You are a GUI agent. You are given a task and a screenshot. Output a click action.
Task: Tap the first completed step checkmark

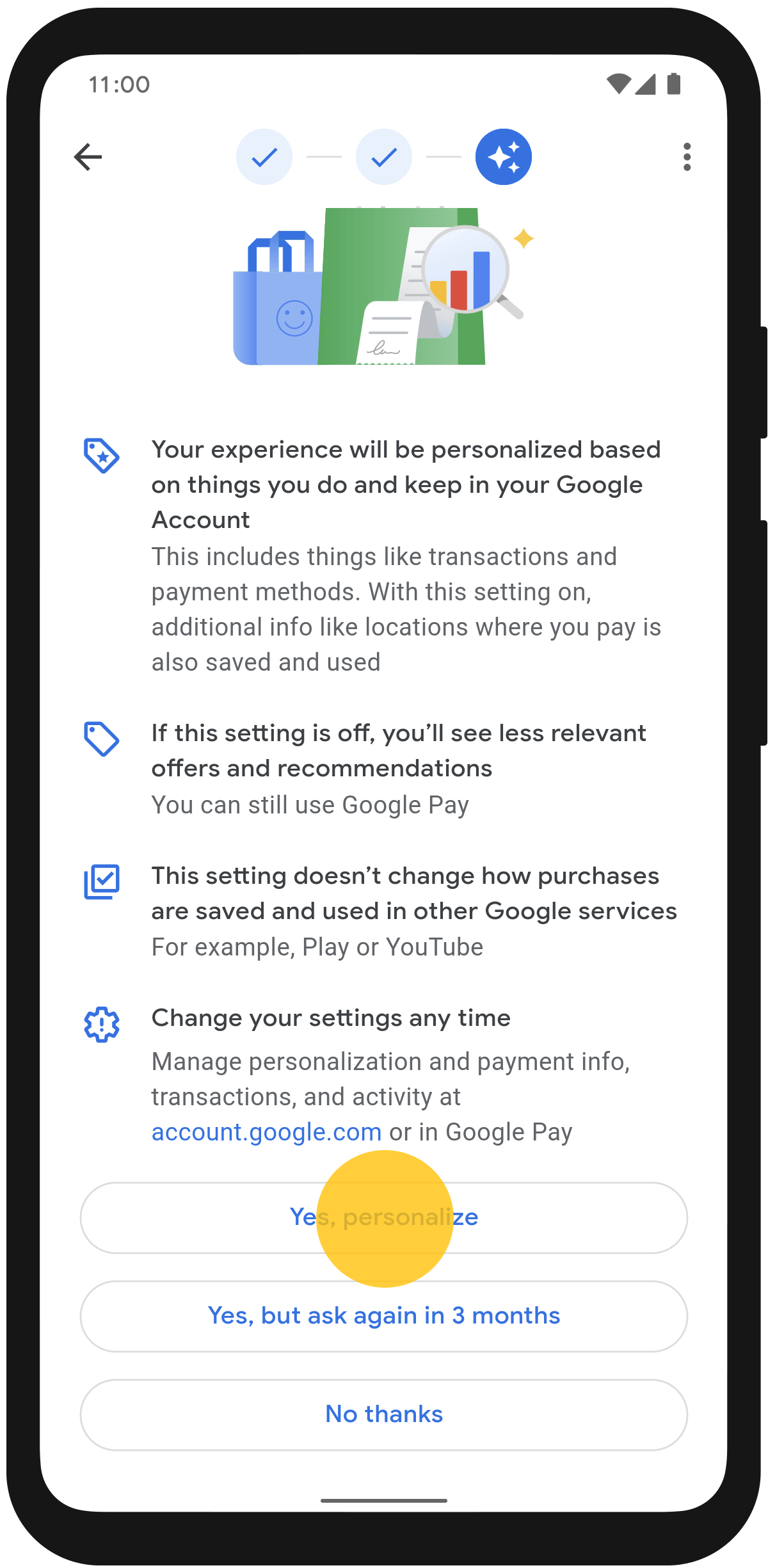click(264, 156)
